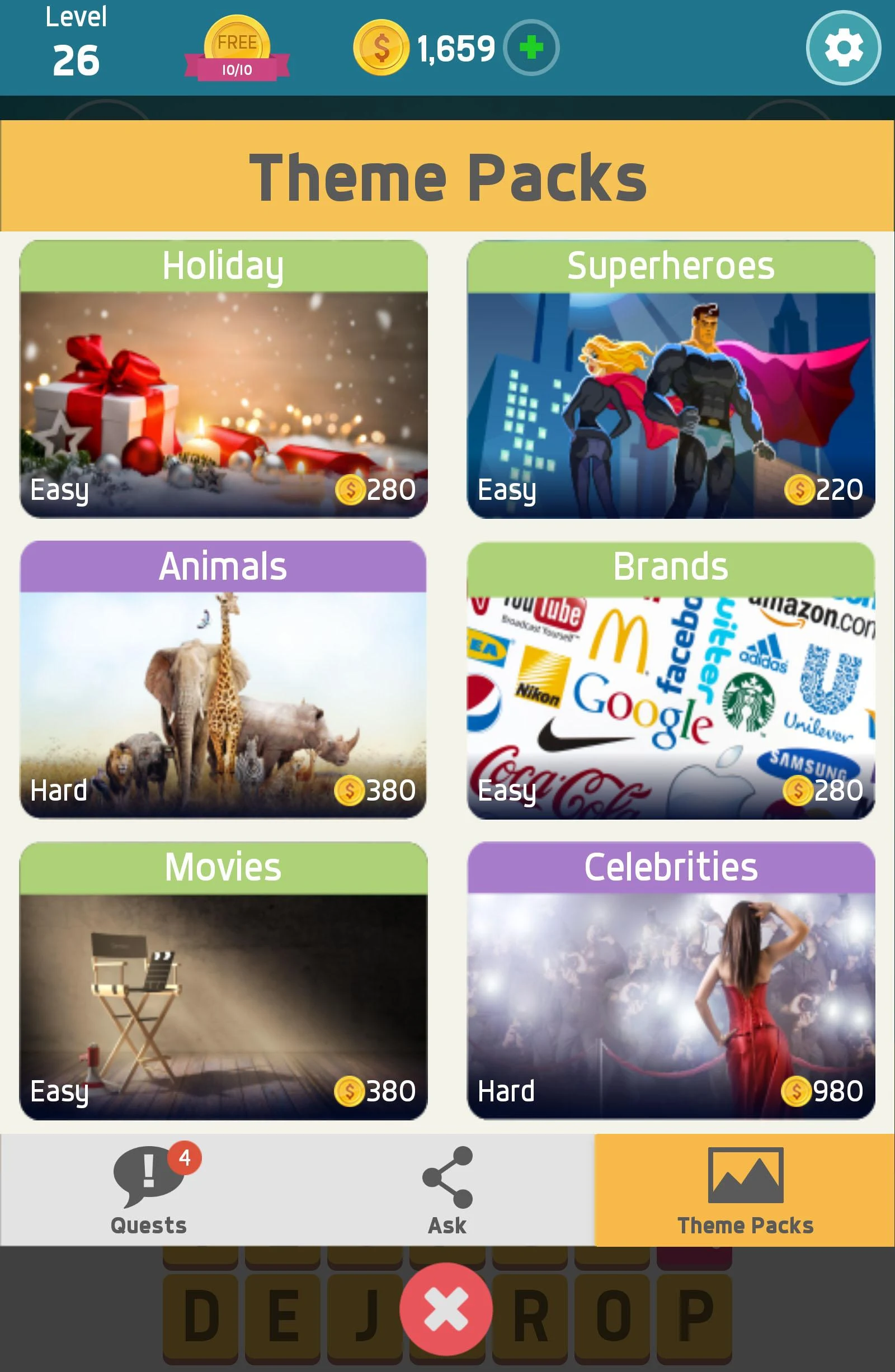The height and width of the screenshot is (1372, 895).
Task: Open the Movies theme pack
Action: pyautogui.click(x=224, y=981)
